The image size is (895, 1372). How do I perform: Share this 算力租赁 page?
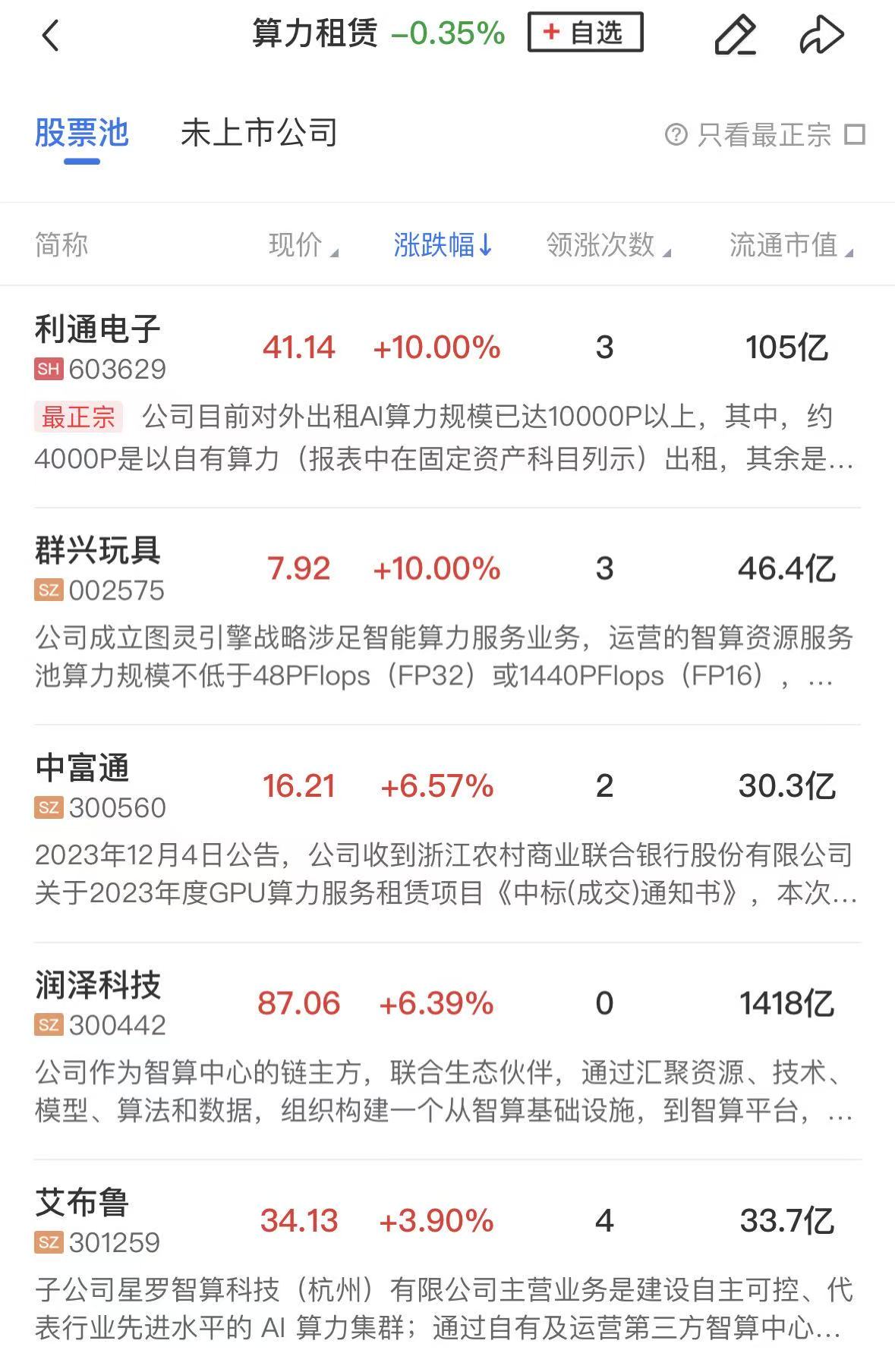821,35
